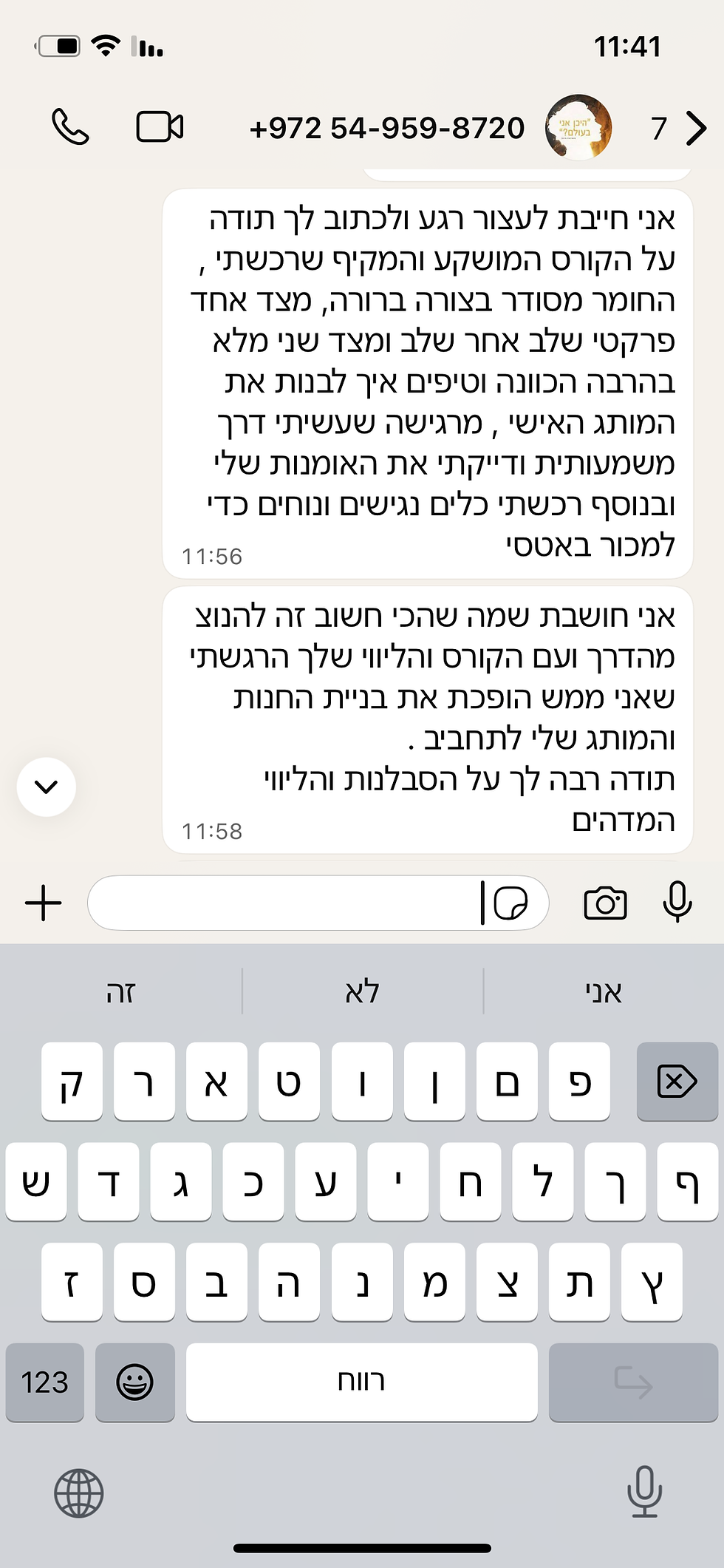This screenshot has height=1568, width=724.
Task: Hit the backspace key on the keyboard
Action: (677, 1082)
